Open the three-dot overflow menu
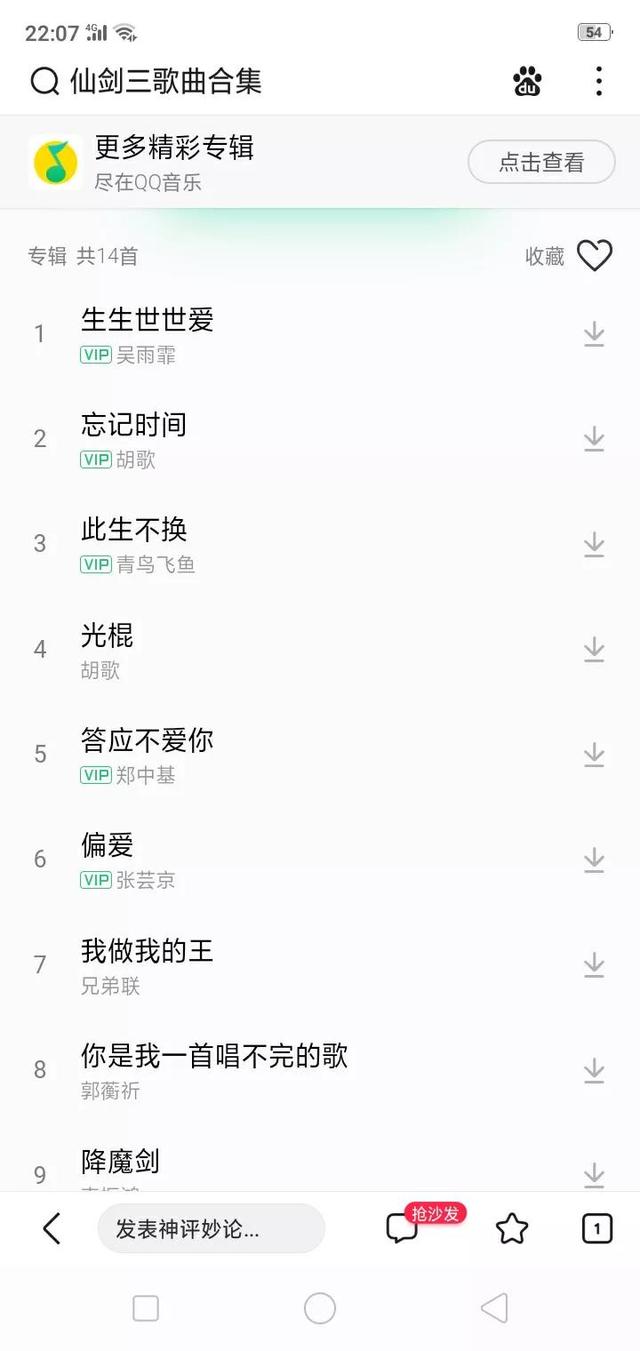This screenshot has height=1351, width=640. click(x=598, y=81)
